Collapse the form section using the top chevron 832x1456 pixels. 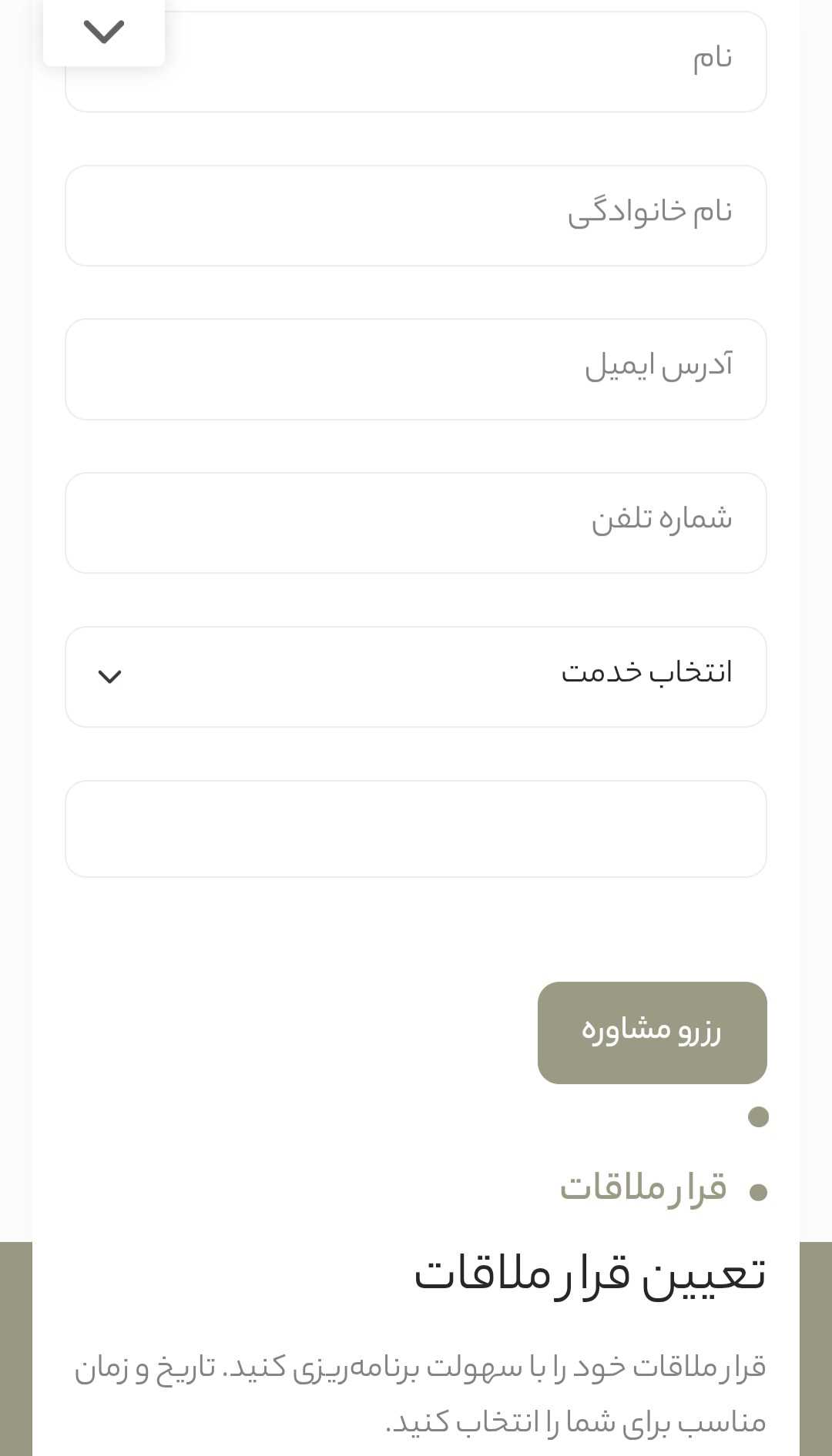(104, 31)
